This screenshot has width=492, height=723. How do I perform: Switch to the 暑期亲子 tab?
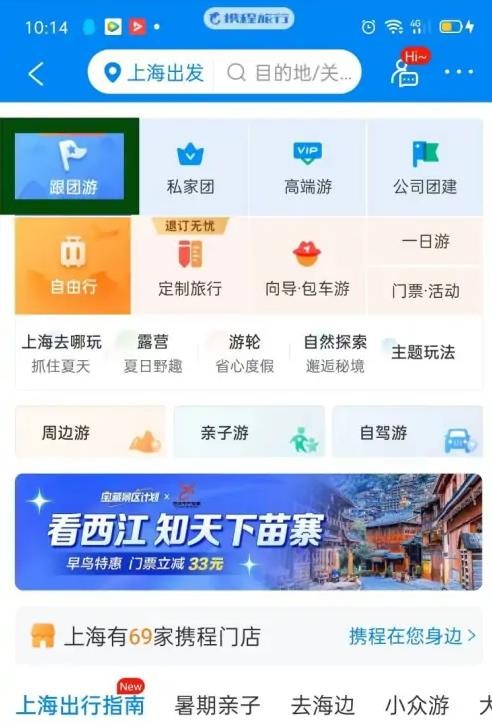(x=217, y=705)
